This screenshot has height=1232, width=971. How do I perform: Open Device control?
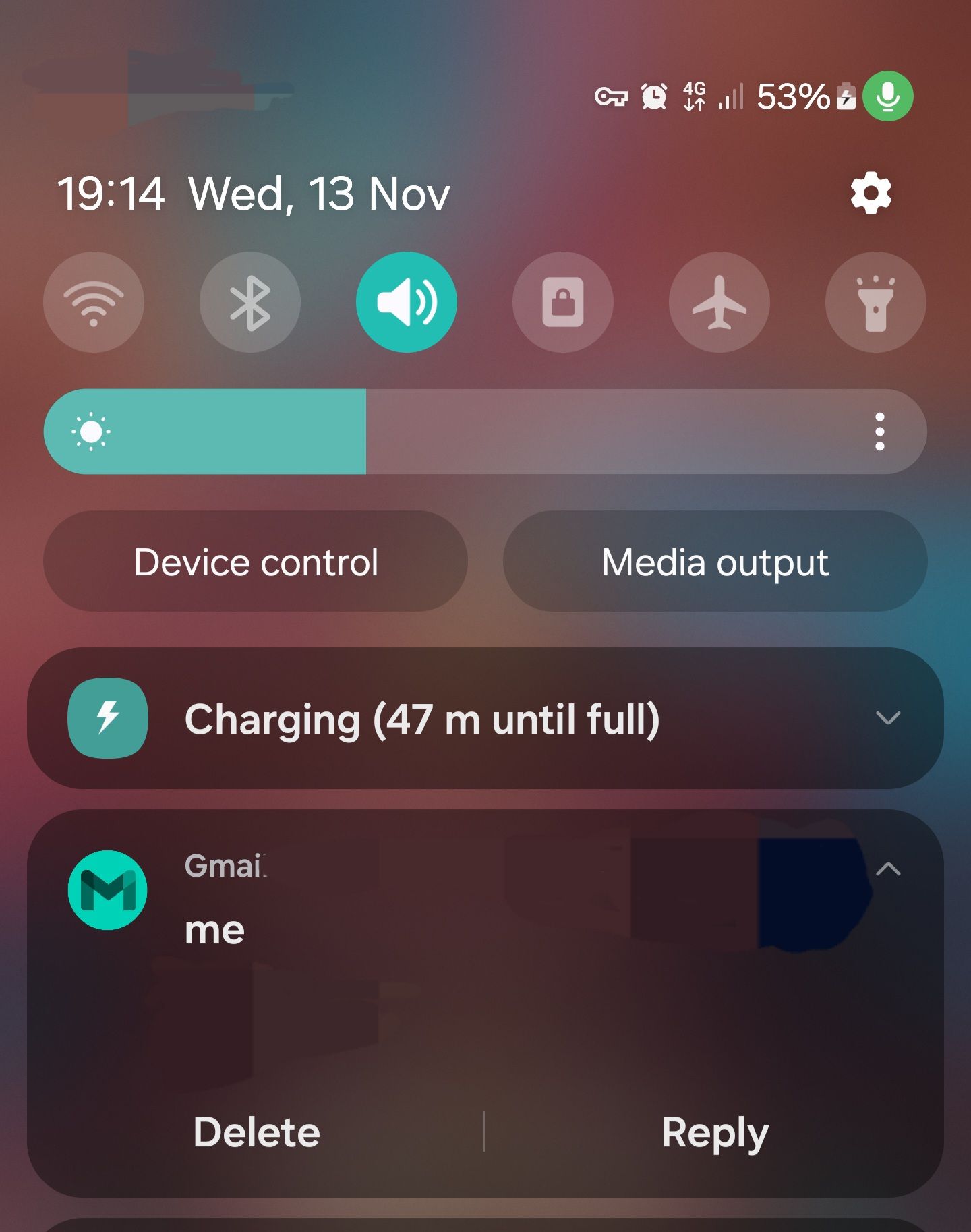256,561
